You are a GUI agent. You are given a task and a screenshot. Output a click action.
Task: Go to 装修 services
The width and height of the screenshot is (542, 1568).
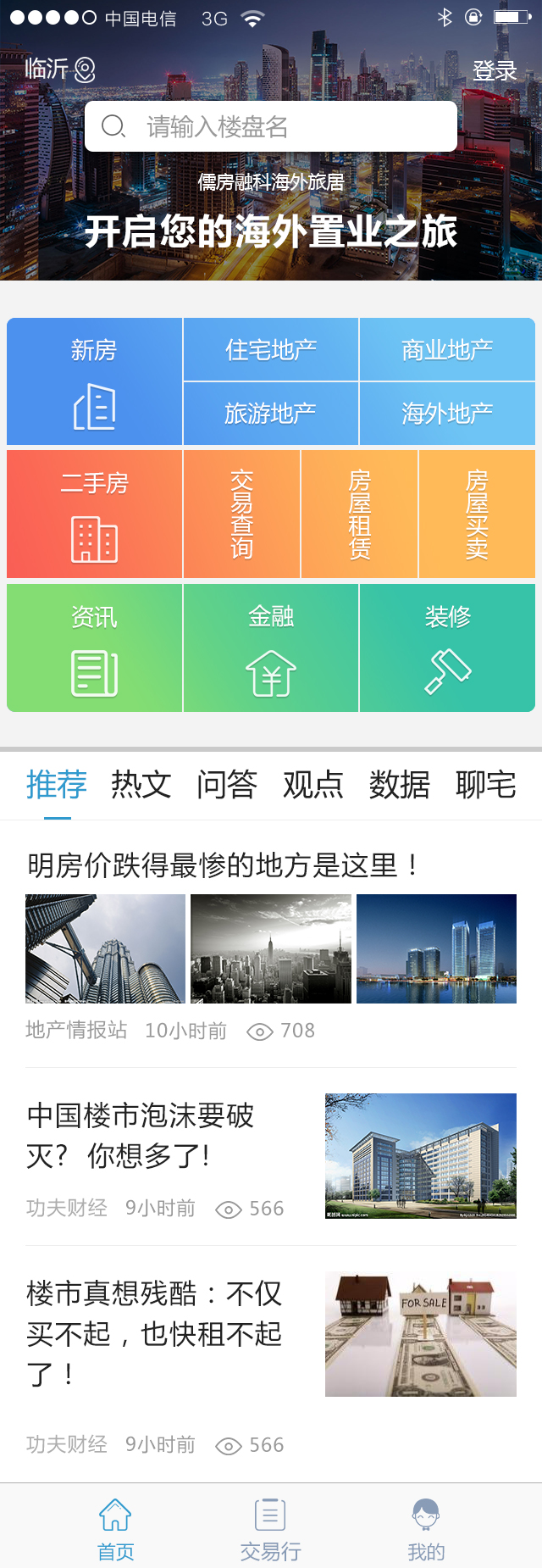[447, 648]
